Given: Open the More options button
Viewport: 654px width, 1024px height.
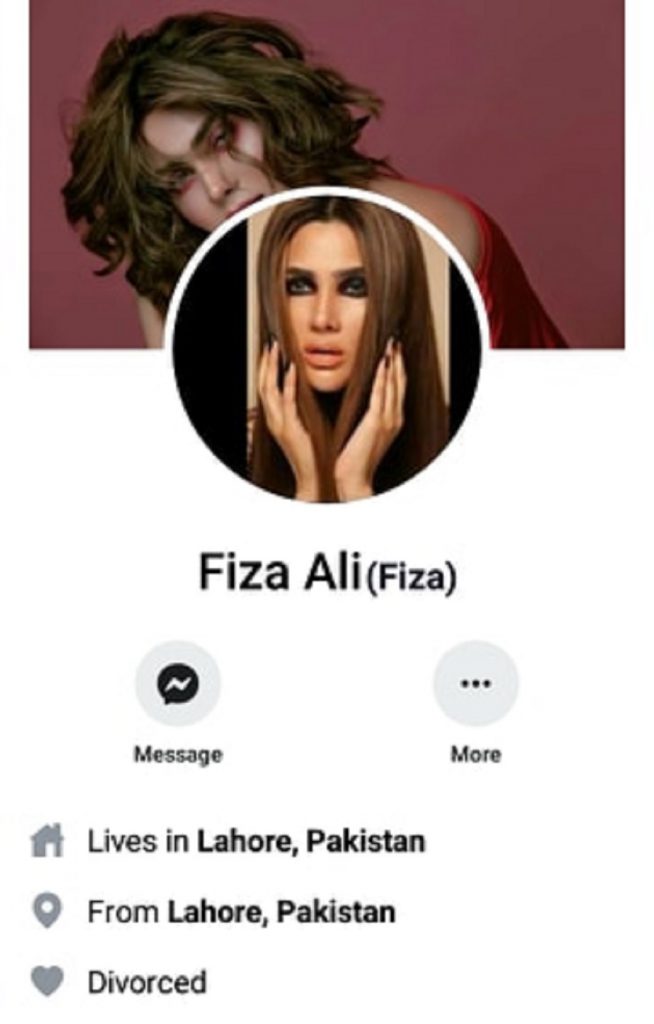Looking at the screenshot, I should (475, 684).
